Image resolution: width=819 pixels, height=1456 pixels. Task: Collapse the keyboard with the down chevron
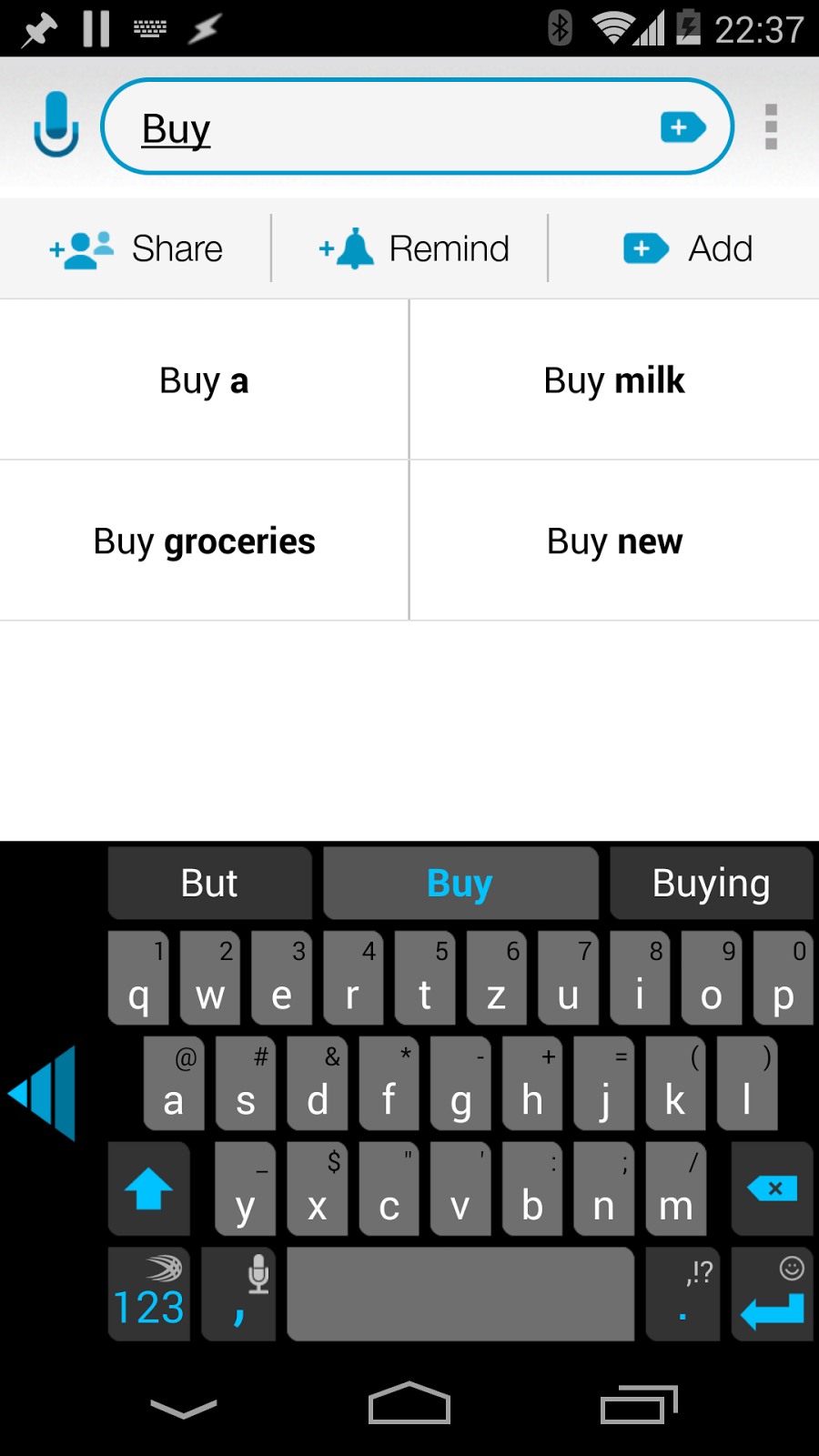point(182,1409)
